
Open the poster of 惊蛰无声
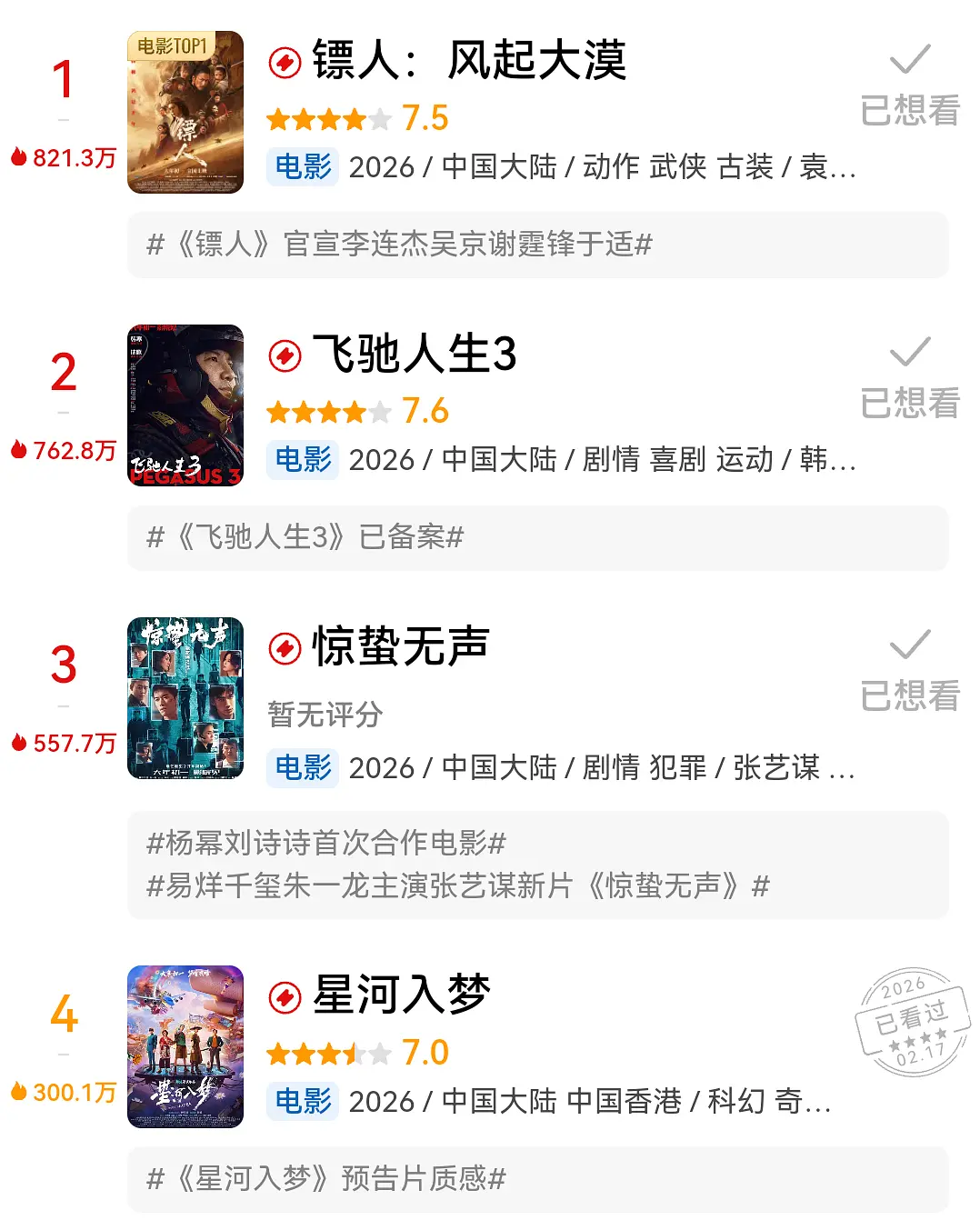185,698
